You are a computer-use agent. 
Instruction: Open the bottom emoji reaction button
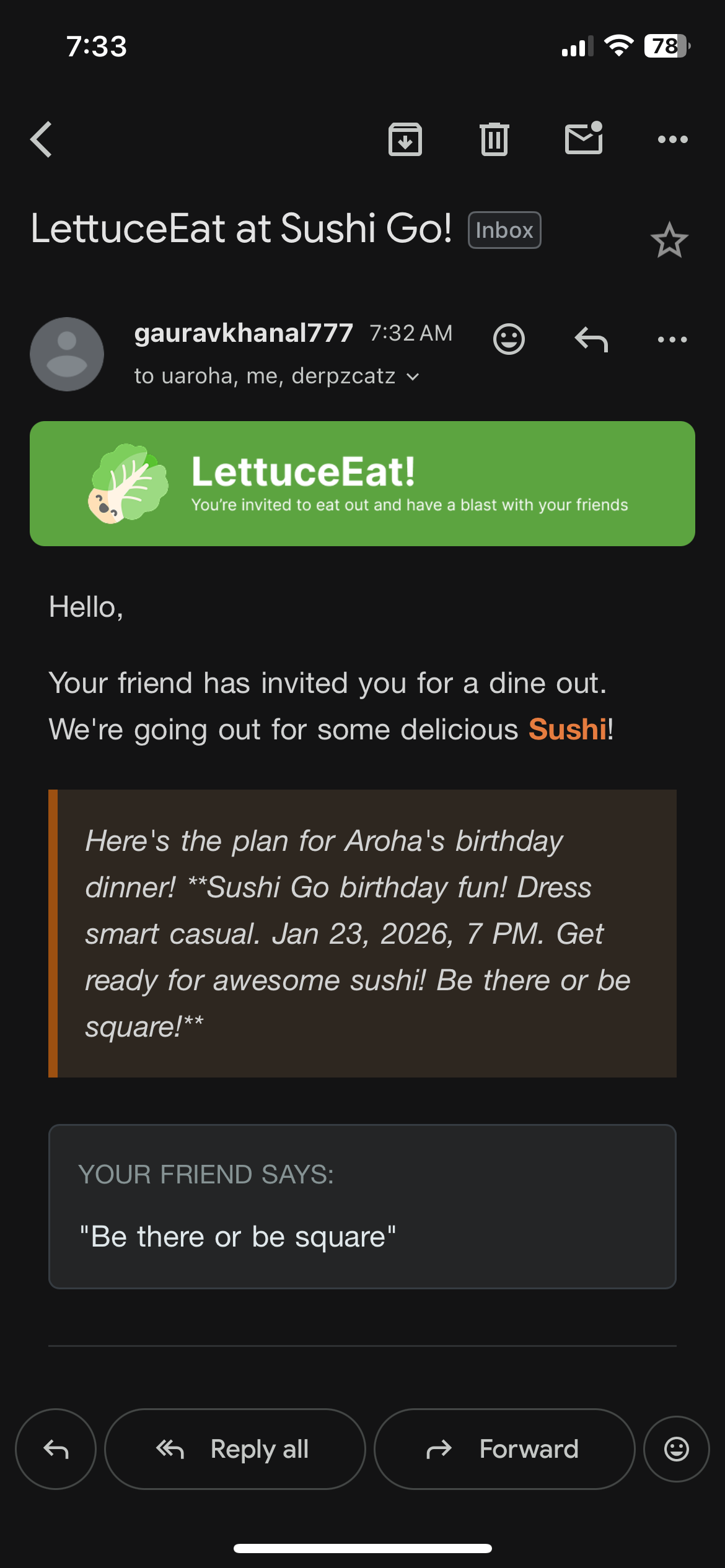(x=676, y=1449)
